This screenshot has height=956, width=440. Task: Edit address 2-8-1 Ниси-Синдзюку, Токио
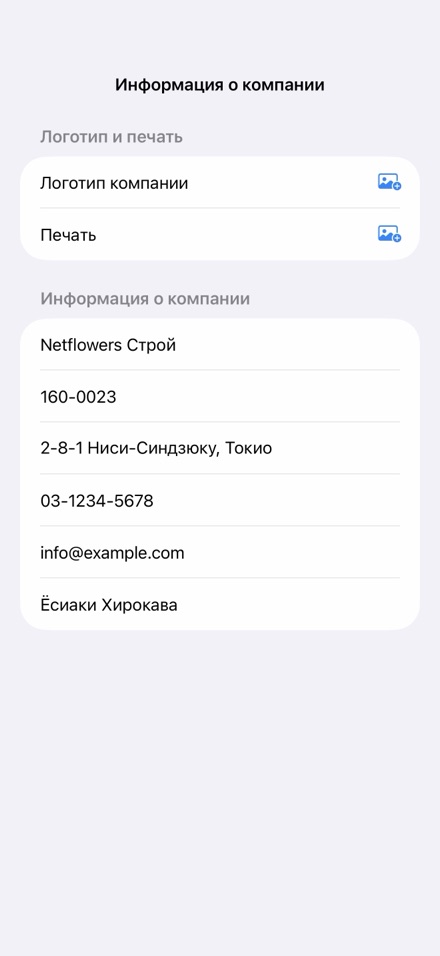[220, 448]
